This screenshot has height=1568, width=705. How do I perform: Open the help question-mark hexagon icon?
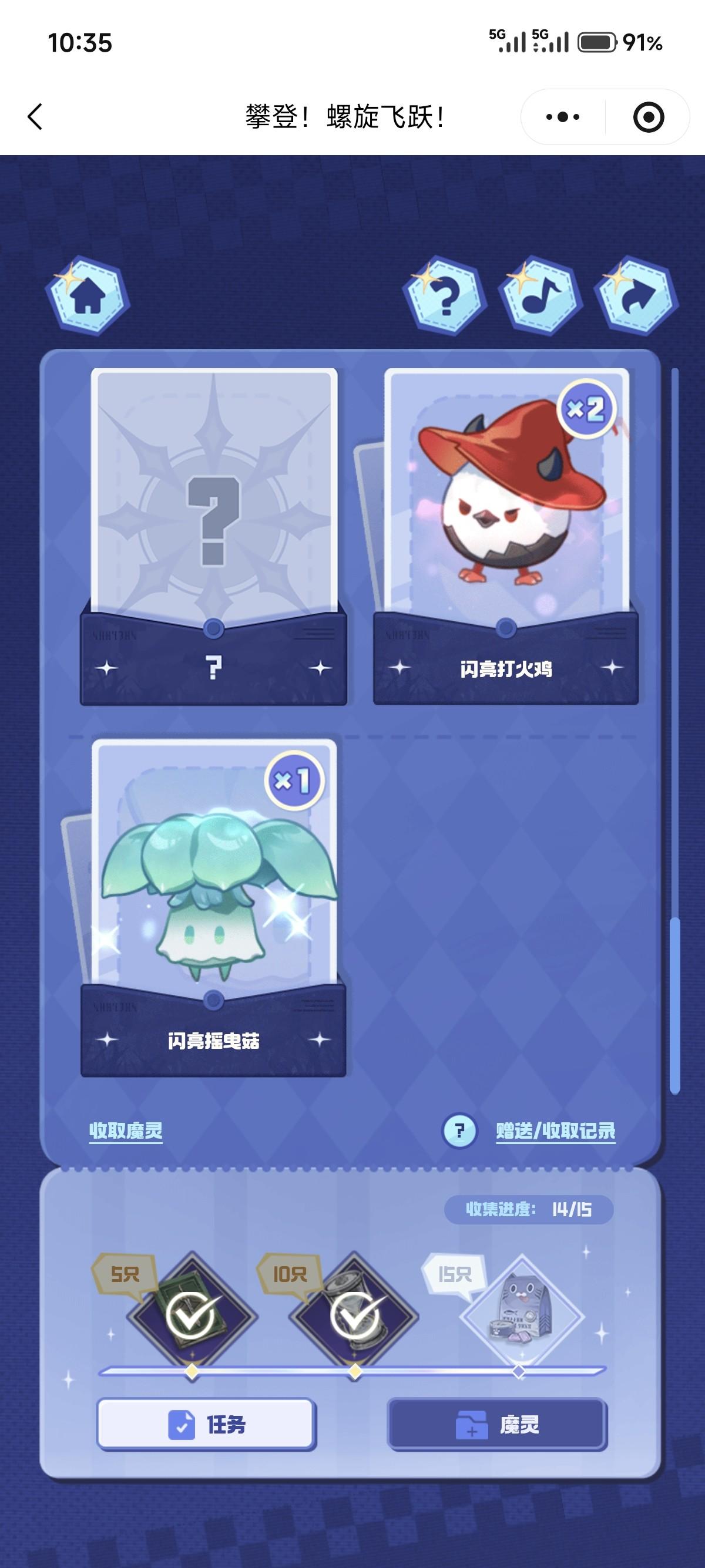(445, 297)
